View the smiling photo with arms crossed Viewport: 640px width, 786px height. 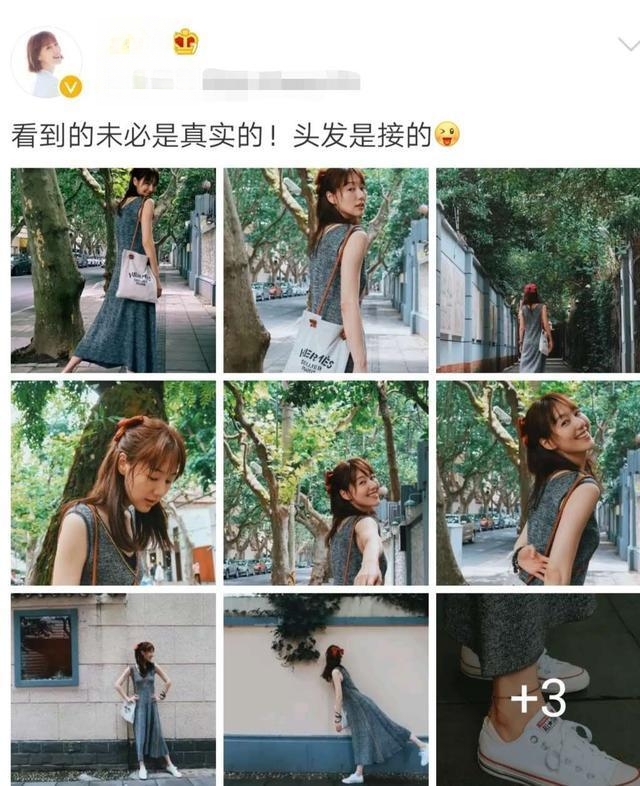click(538, 483)
